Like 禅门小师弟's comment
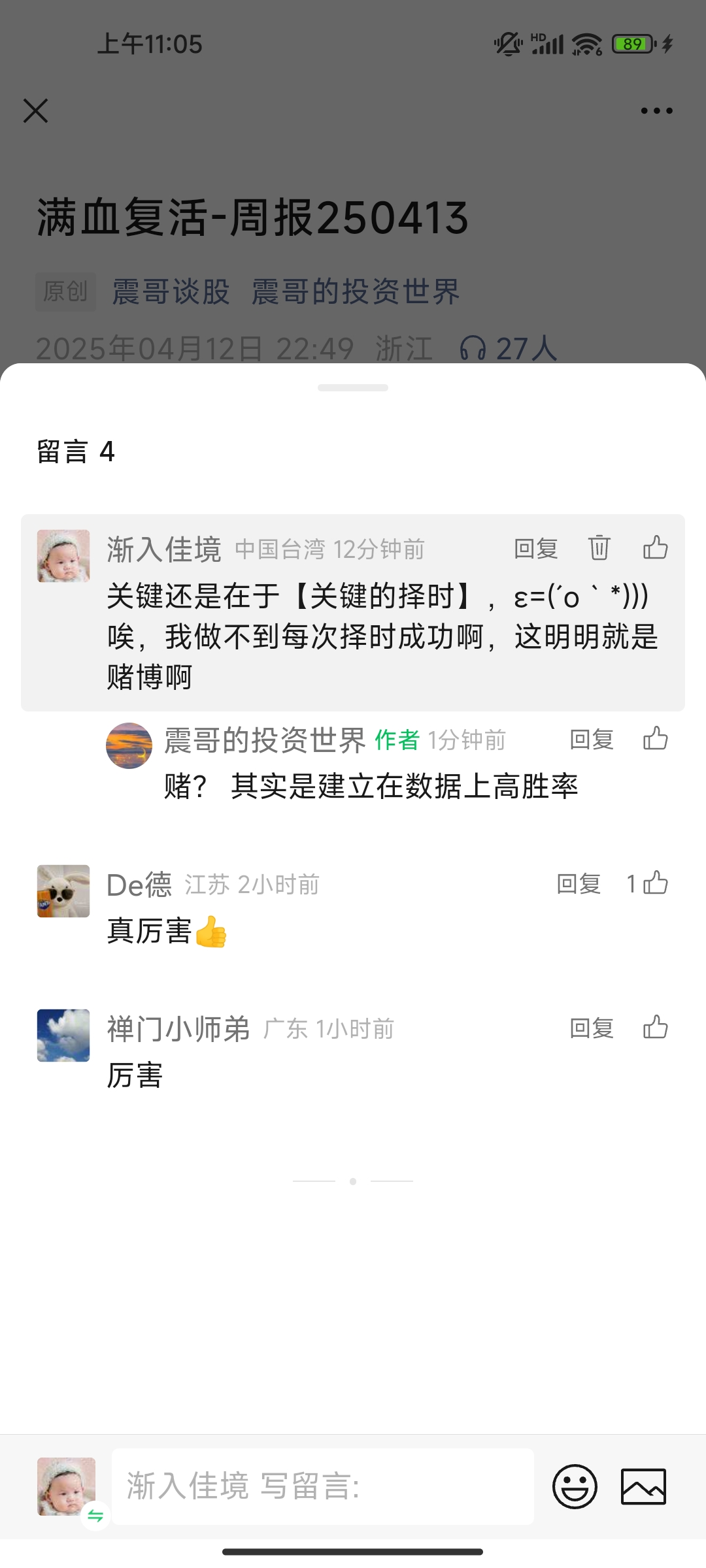This screenshot has height=1568, width=706. pyautogui.click(x=655, y=1028)
